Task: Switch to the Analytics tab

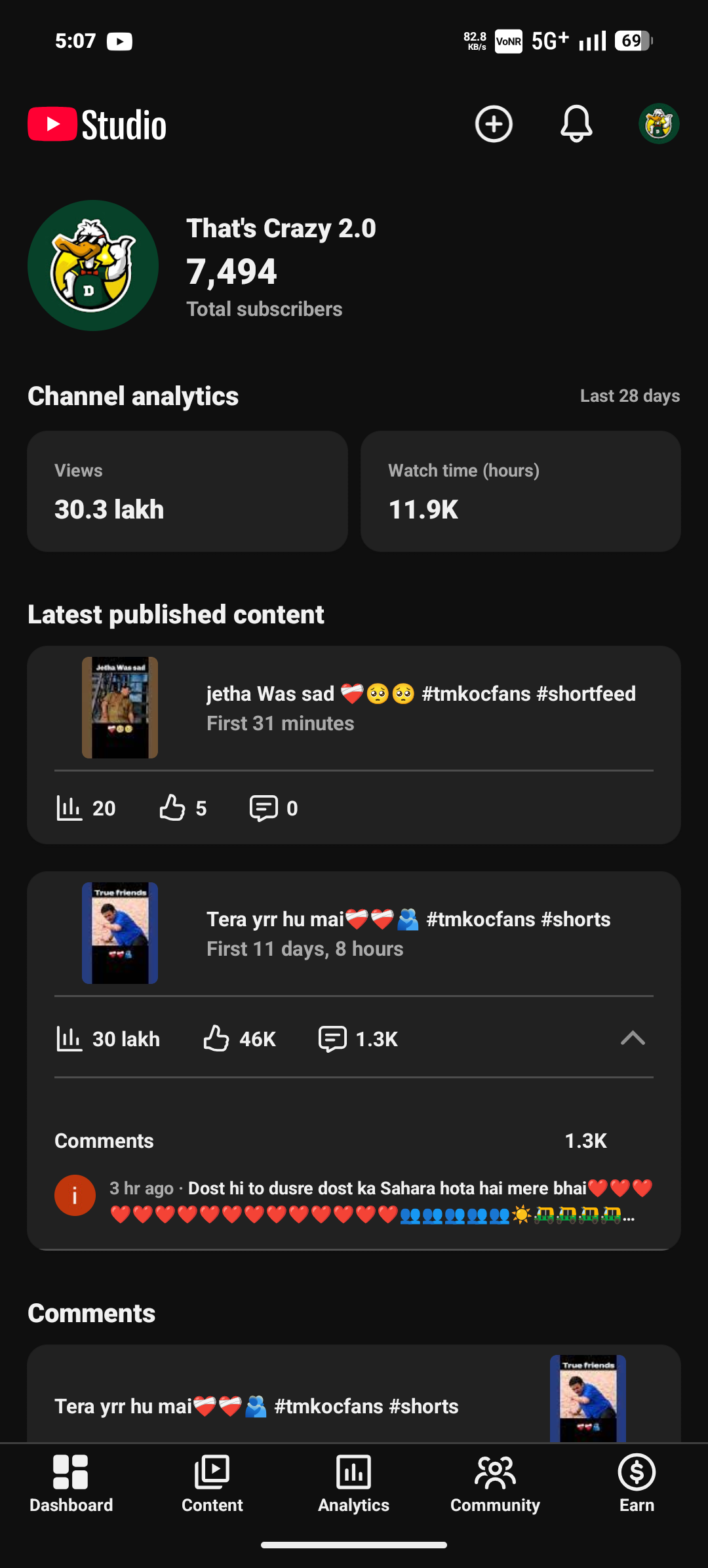Action: [354, 1483]
